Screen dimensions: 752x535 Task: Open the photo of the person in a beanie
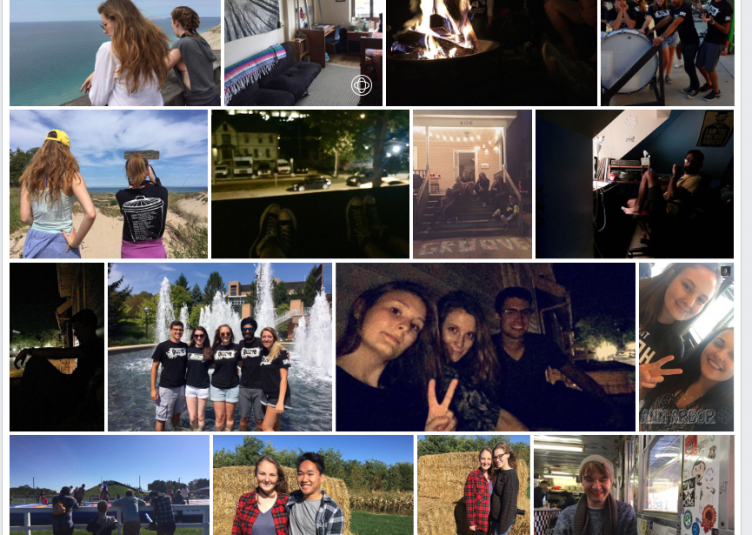point(633,485)
